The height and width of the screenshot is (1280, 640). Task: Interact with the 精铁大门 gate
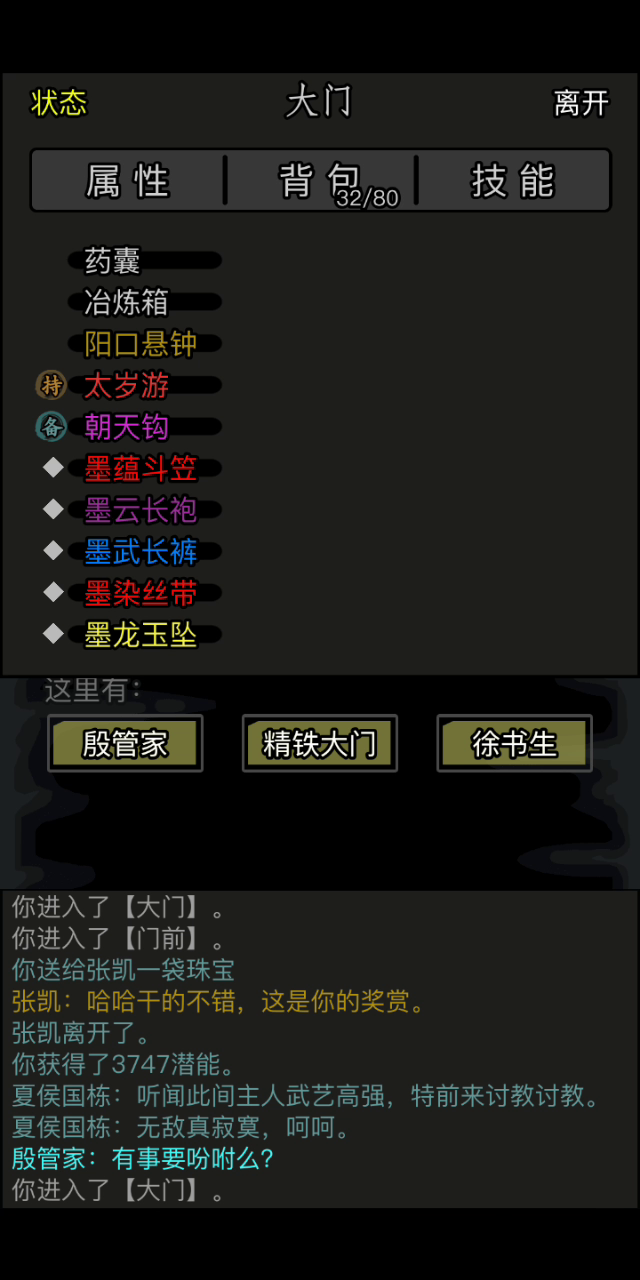pyautogui.click(x=319, y=743)
